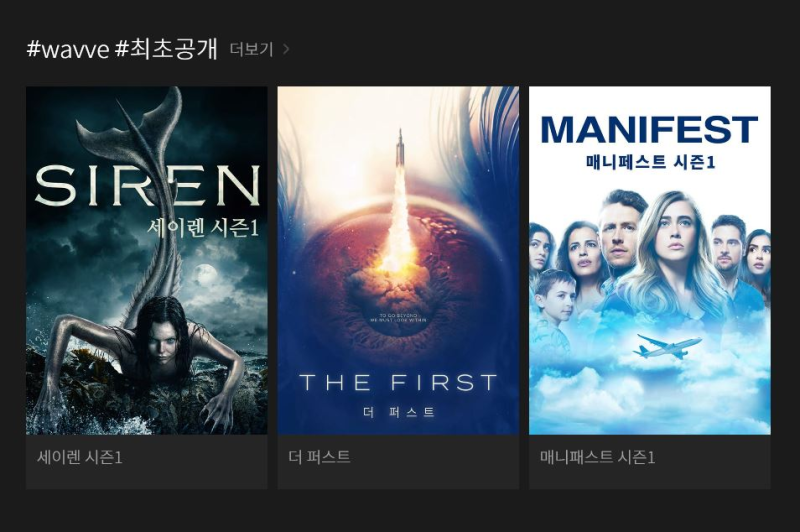
Task: Open the Siren 세이렌 시즌1 poster
Action: [146, 260]
